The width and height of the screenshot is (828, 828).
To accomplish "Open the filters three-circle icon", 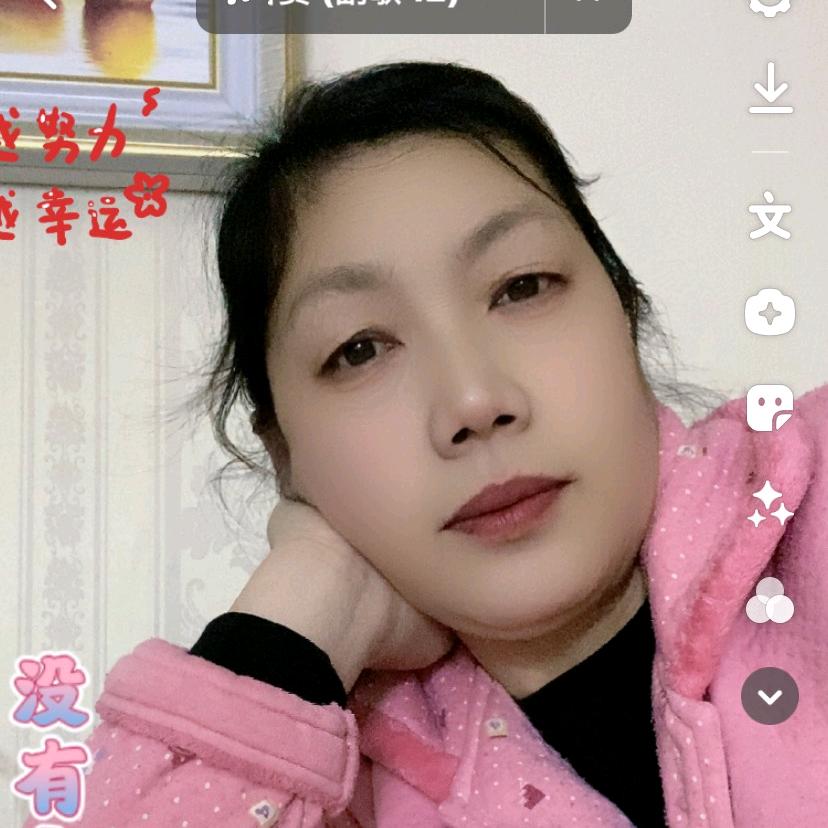I will pos(770,601).
